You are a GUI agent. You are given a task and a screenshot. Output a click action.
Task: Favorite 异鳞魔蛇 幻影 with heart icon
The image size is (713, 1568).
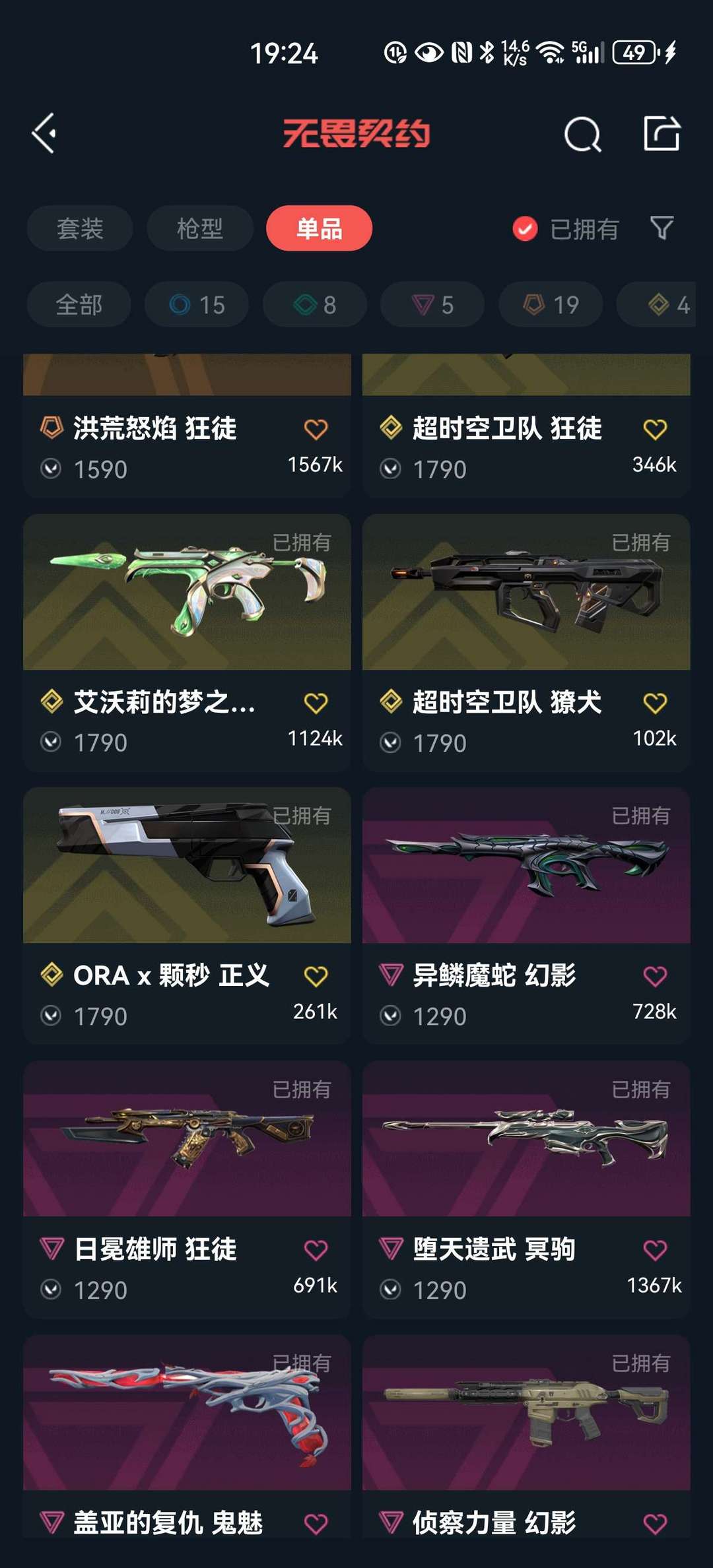tap(655, 976)
